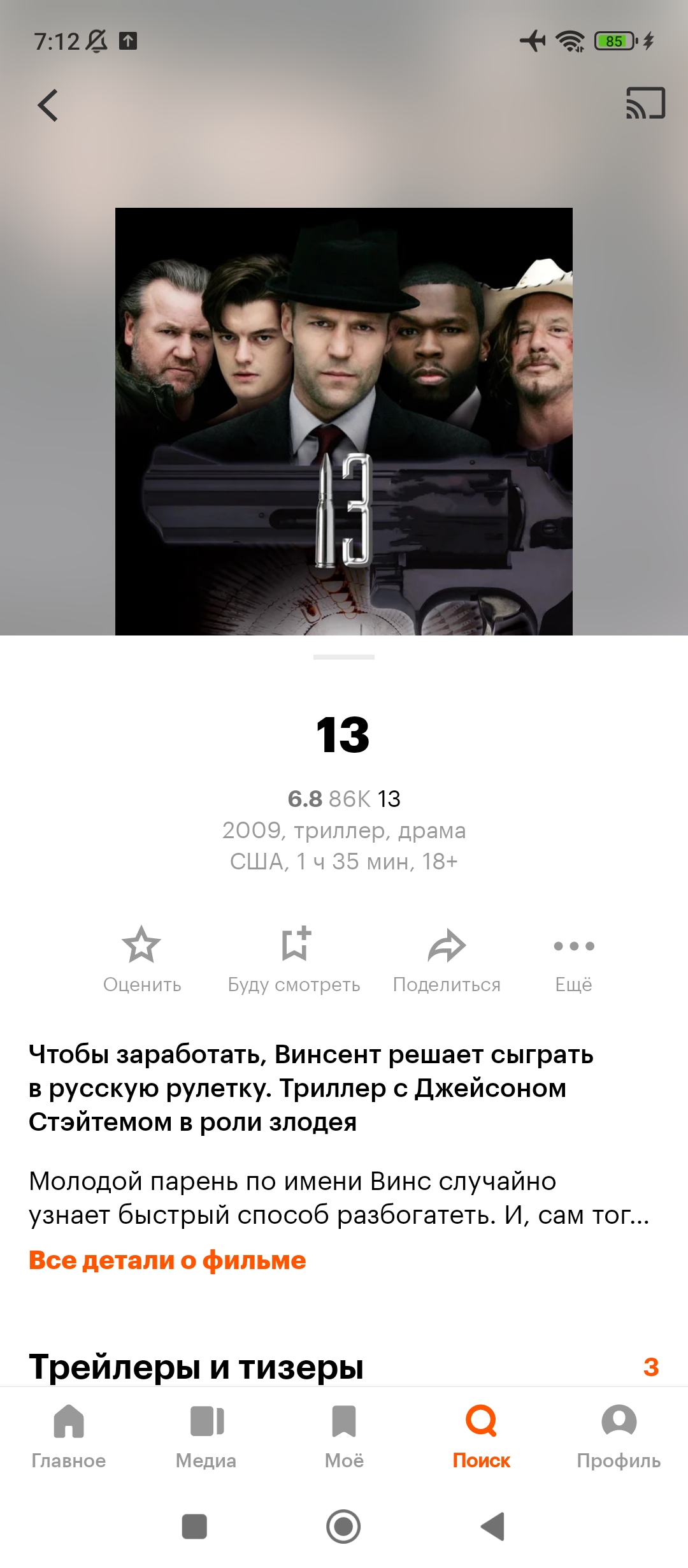Open Все детали о фильме link
The height and width of the screenshot is (1568, 688).
(x=167, y=1260)
